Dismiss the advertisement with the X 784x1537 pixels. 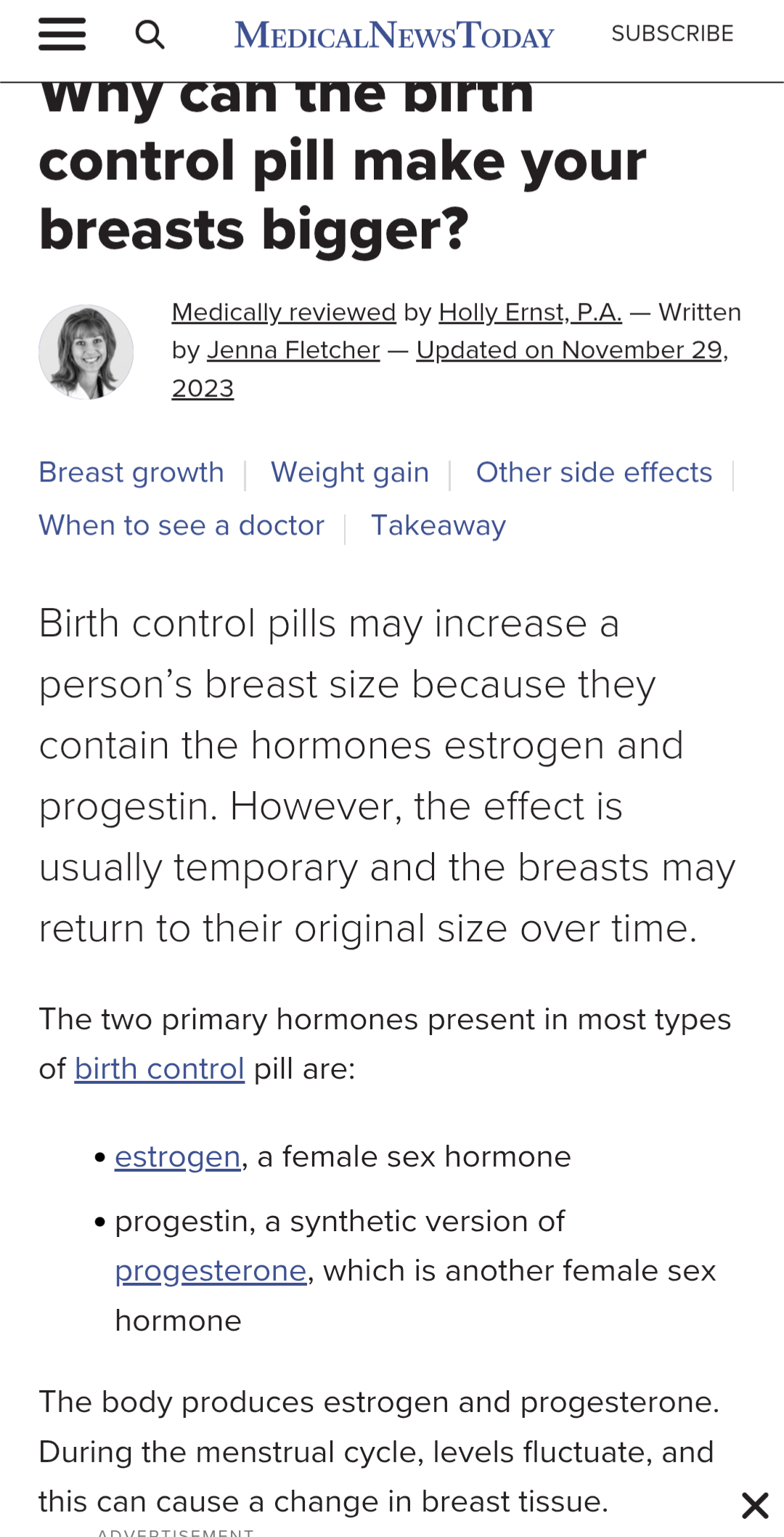tap(755, 1505)
